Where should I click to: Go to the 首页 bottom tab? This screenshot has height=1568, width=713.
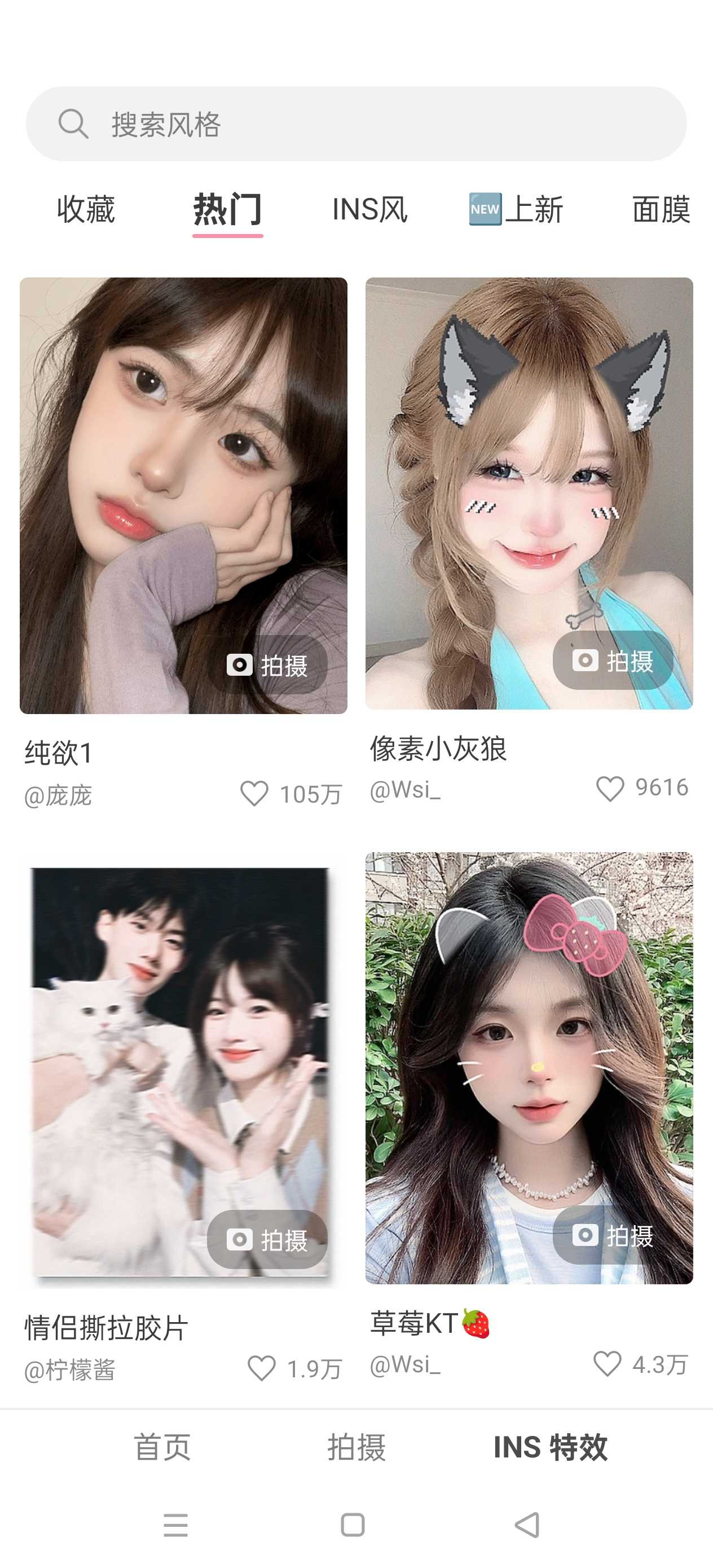pos(162,1447)
